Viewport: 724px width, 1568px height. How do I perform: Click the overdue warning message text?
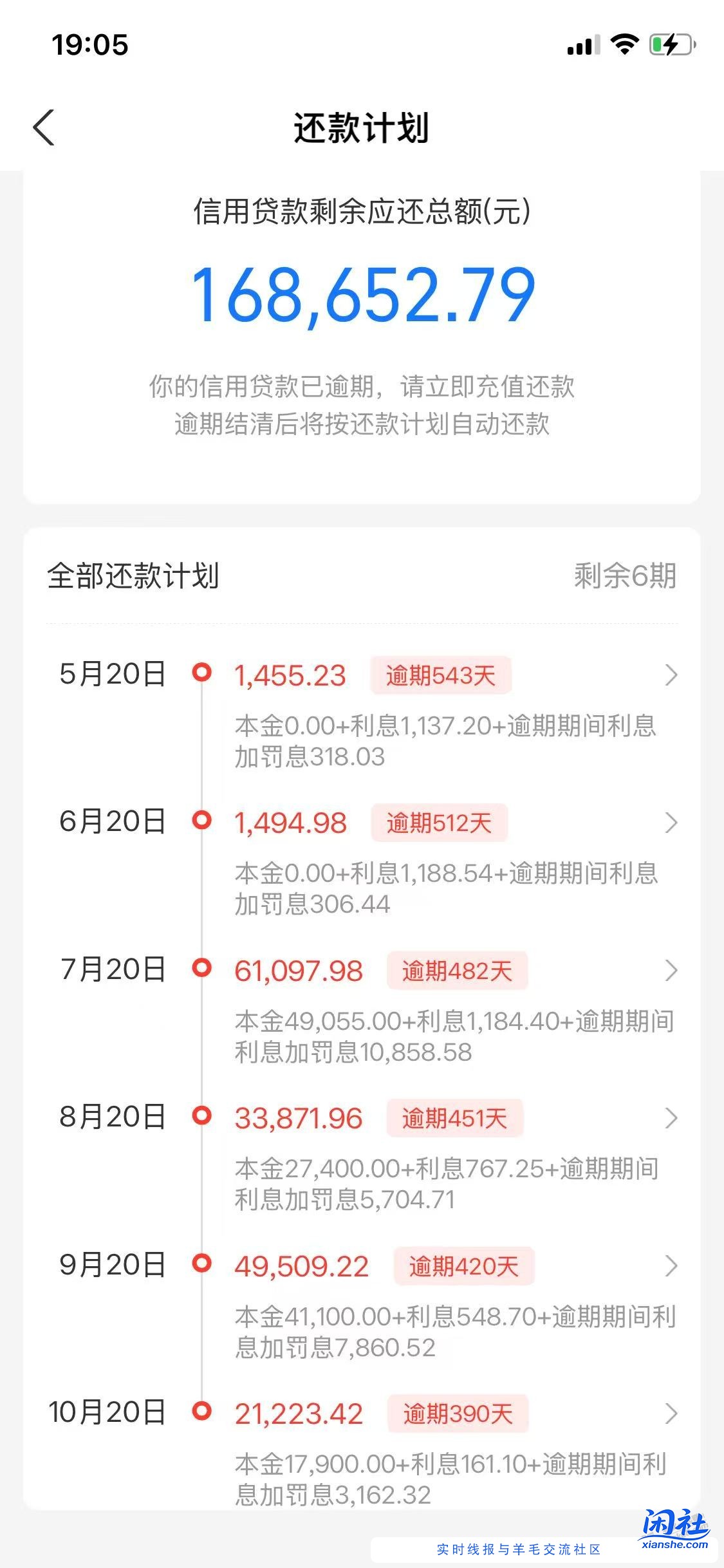(362, 406)
